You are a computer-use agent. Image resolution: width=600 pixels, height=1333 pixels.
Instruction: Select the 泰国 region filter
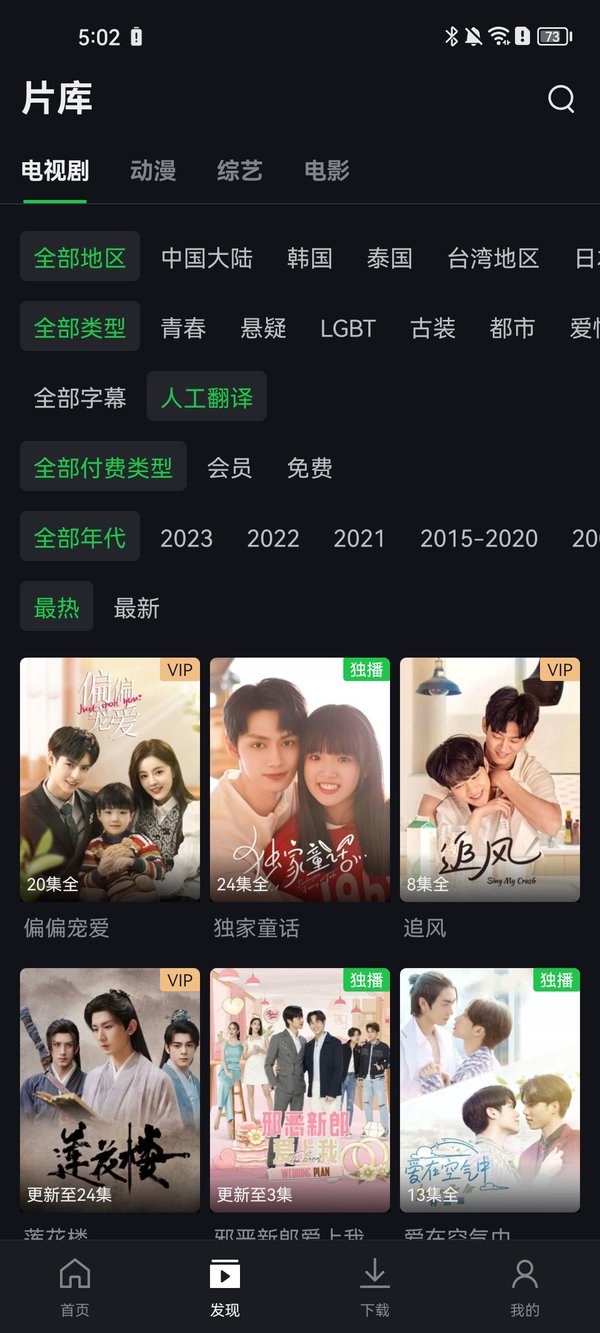[389, 258]
